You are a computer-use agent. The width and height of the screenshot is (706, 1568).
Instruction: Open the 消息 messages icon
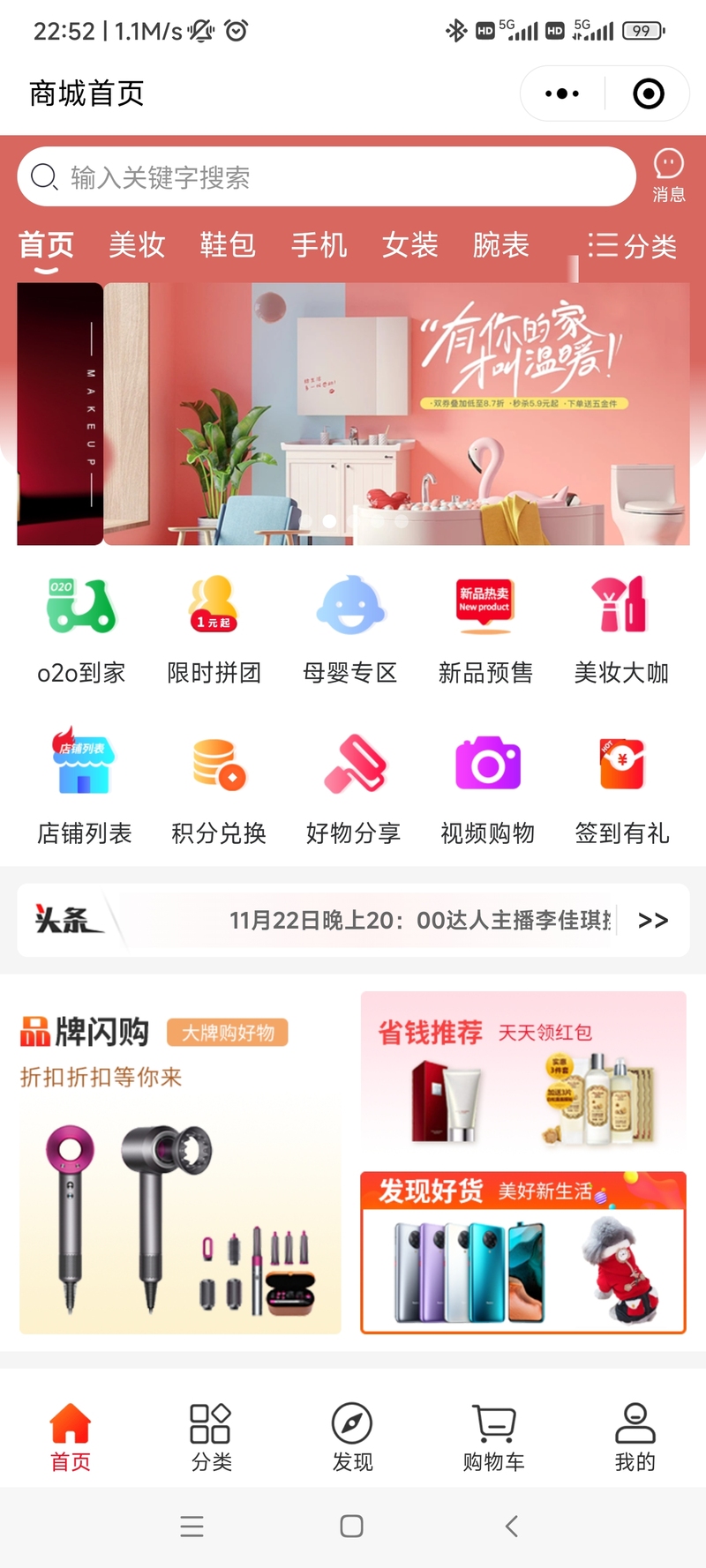[668, 175]
